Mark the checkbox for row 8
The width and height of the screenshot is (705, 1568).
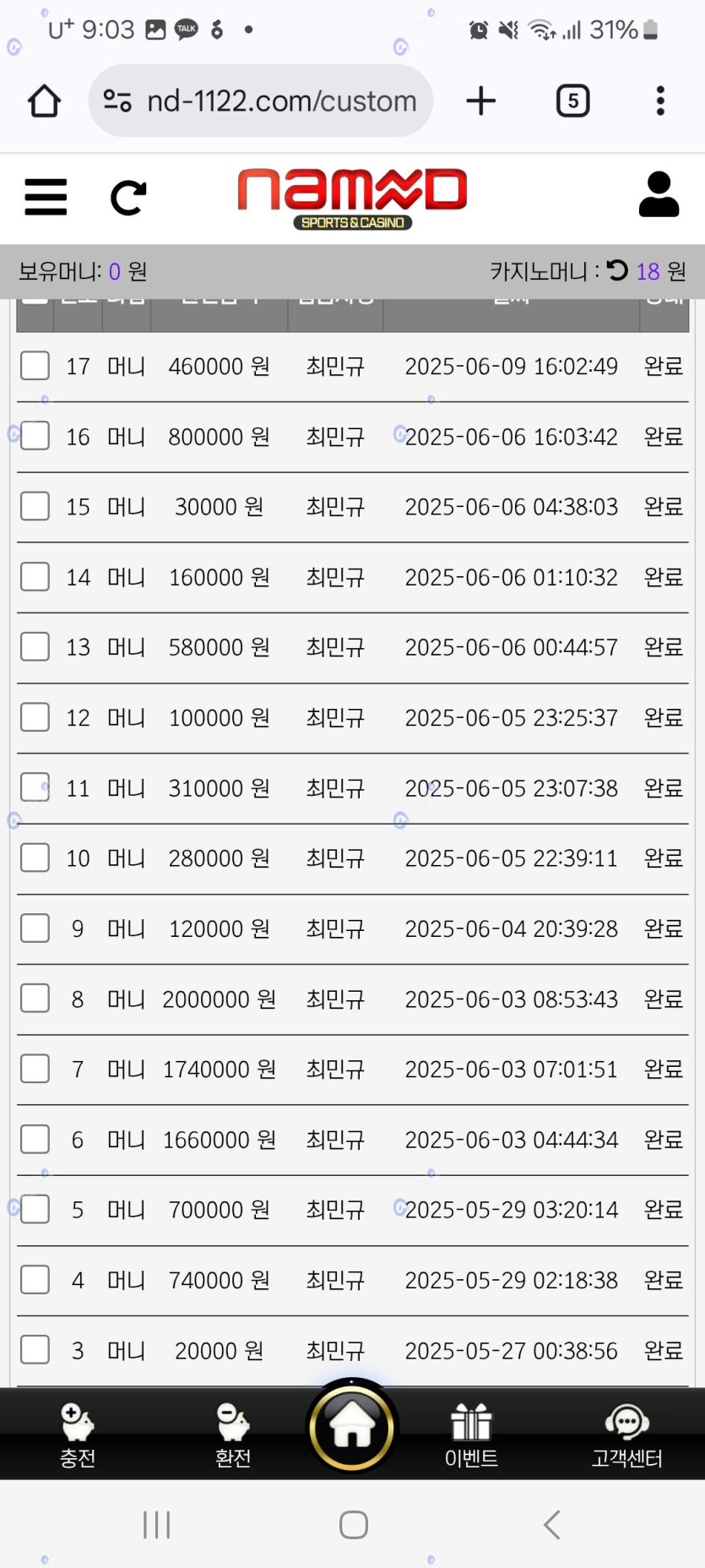point(35,999)
